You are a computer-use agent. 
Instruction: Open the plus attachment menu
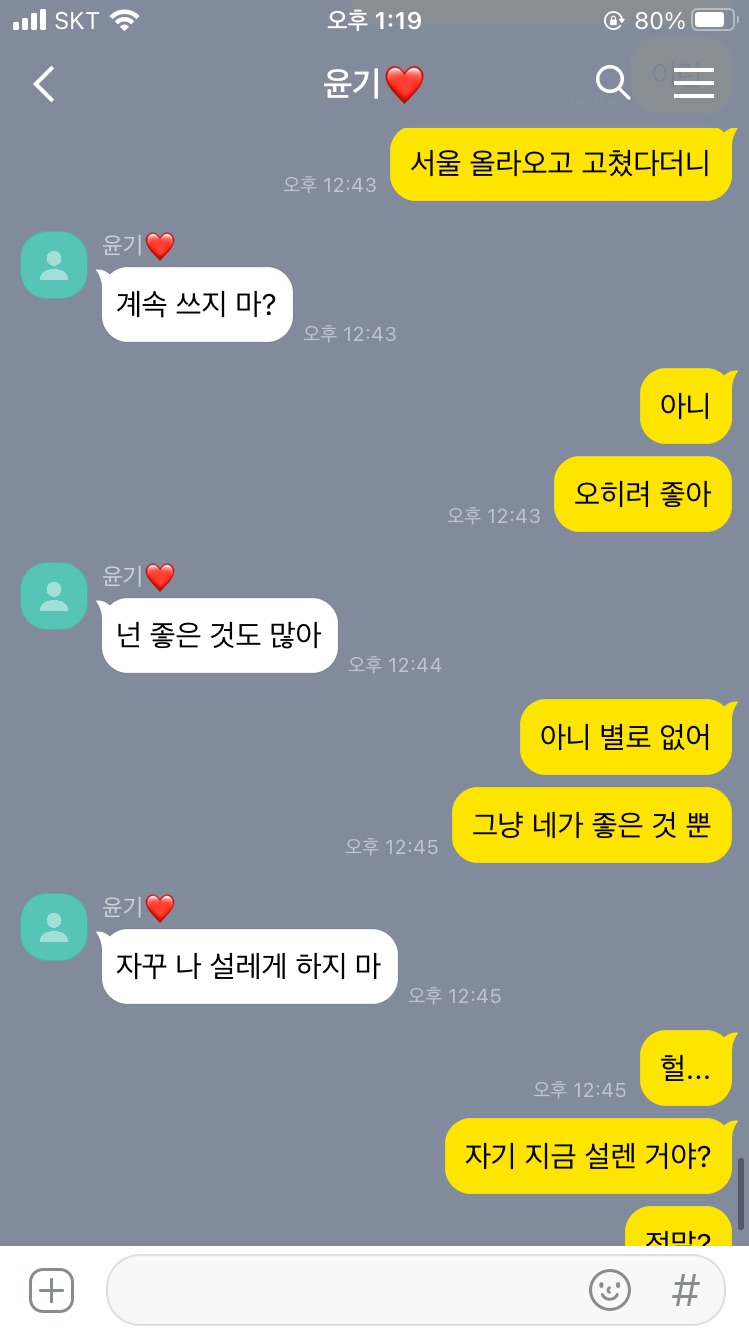pos(51,1290)
